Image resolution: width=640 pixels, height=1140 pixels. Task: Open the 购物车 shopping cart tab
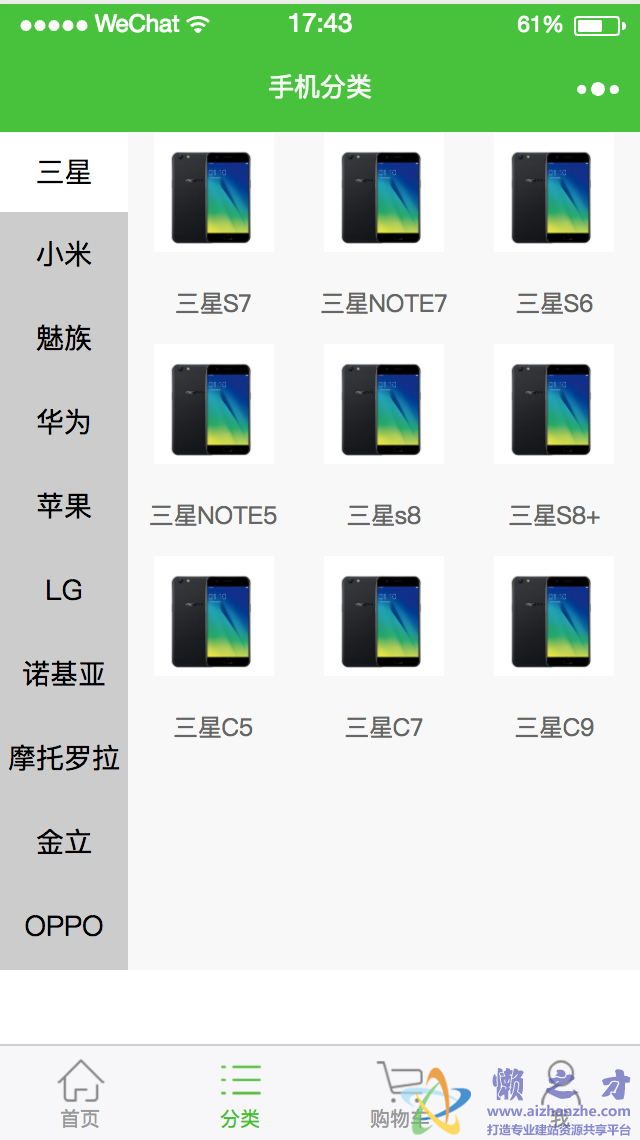[398, 1094]
